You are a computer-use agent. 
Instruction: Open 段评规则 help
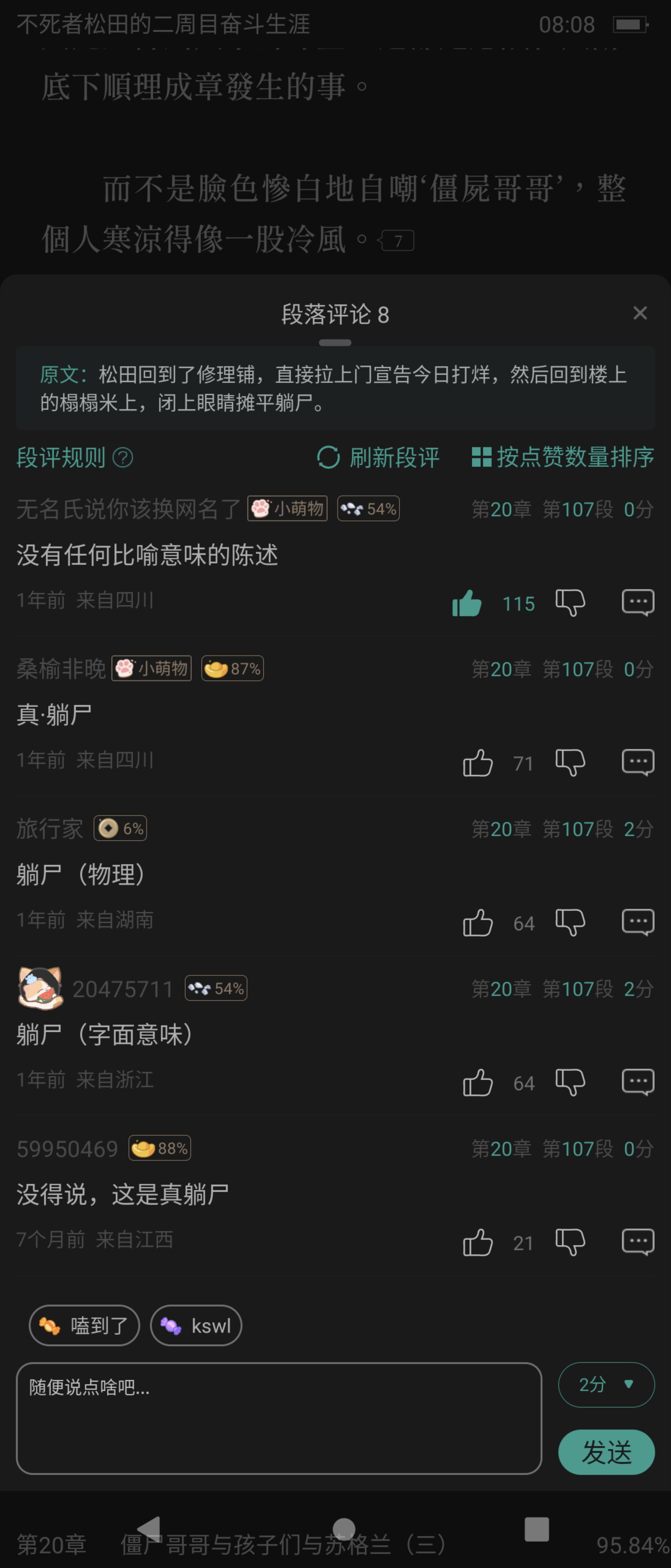(x=74, y=458)
